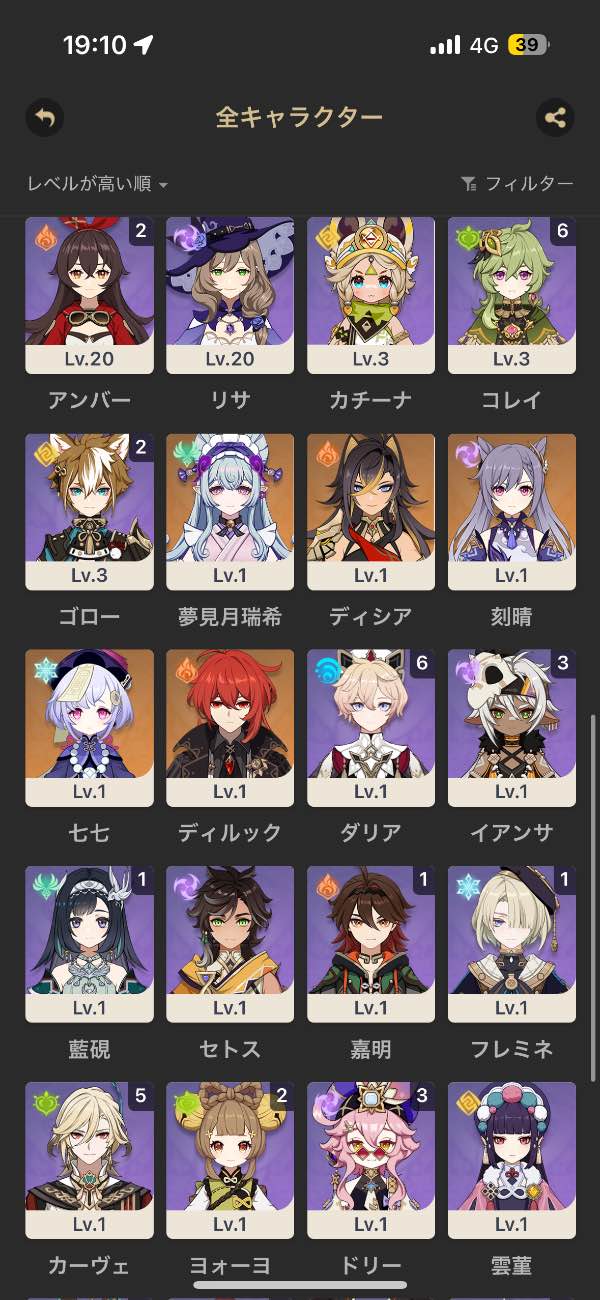Viewport: 600px width, 1300px height.
Task: View ディルック character details
Action: tap(230, 727)
